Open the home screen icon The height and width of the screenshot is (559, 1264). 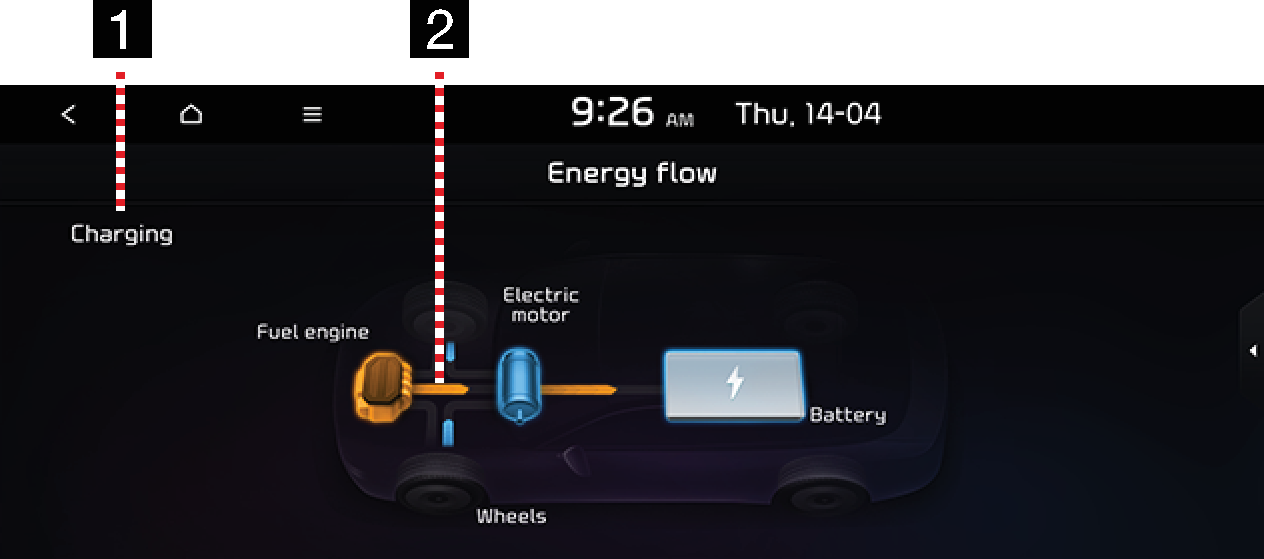[191, 114]
